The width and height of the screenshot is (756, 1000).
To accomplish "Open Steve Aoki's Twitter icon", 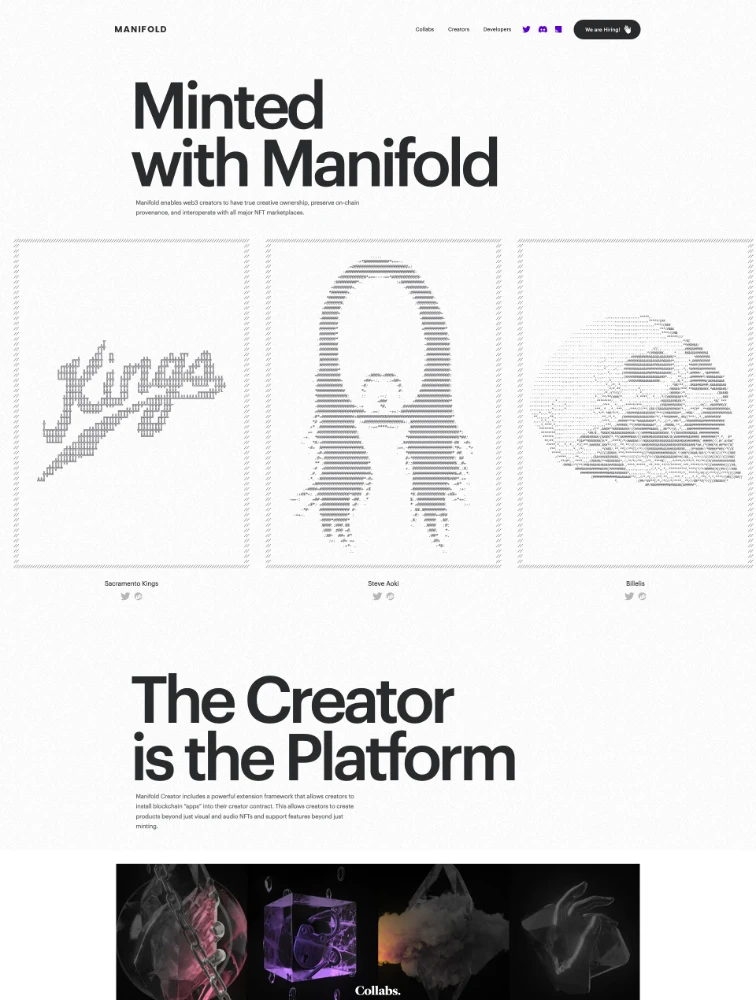I will click(x=377, y=596).
